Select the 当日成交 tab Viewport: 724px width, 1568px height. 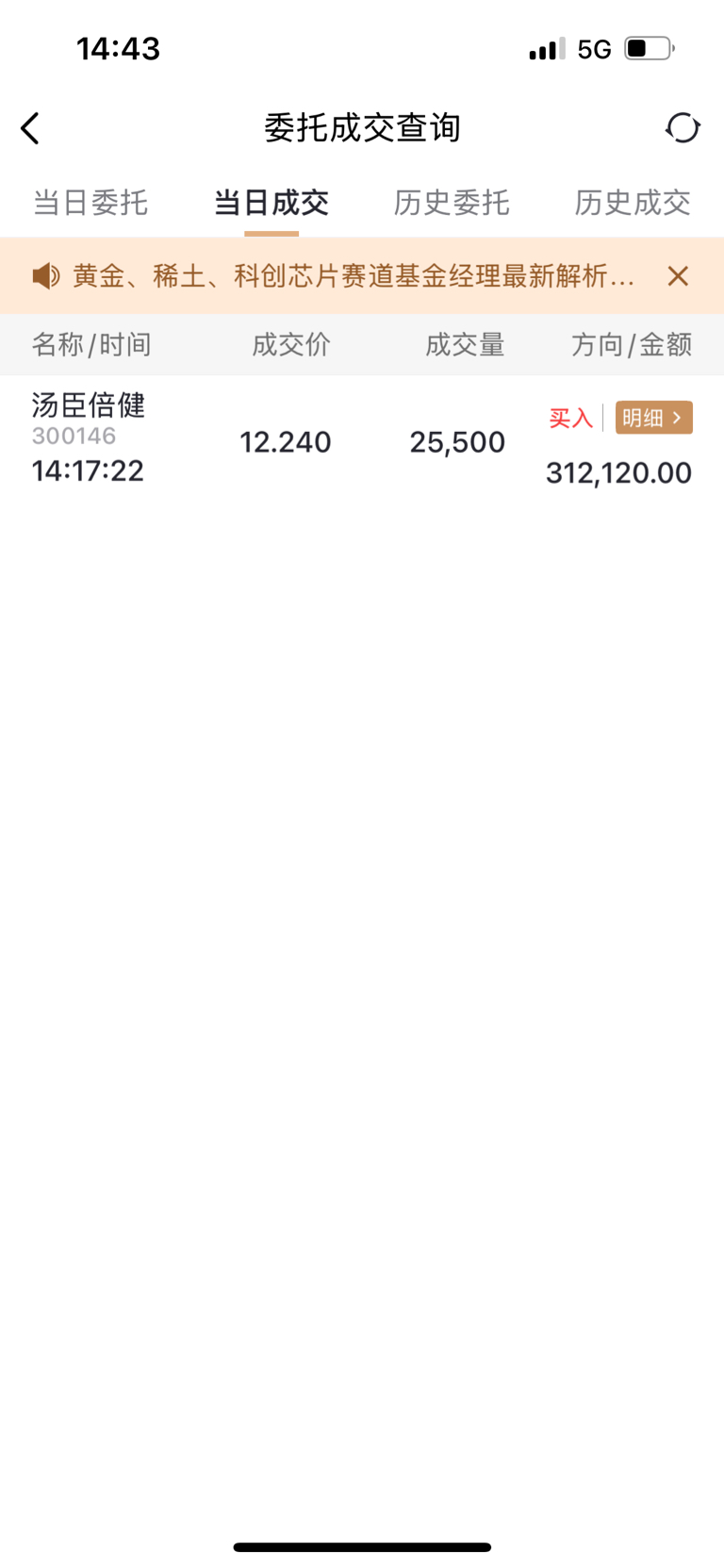click(x=271, y=203)
